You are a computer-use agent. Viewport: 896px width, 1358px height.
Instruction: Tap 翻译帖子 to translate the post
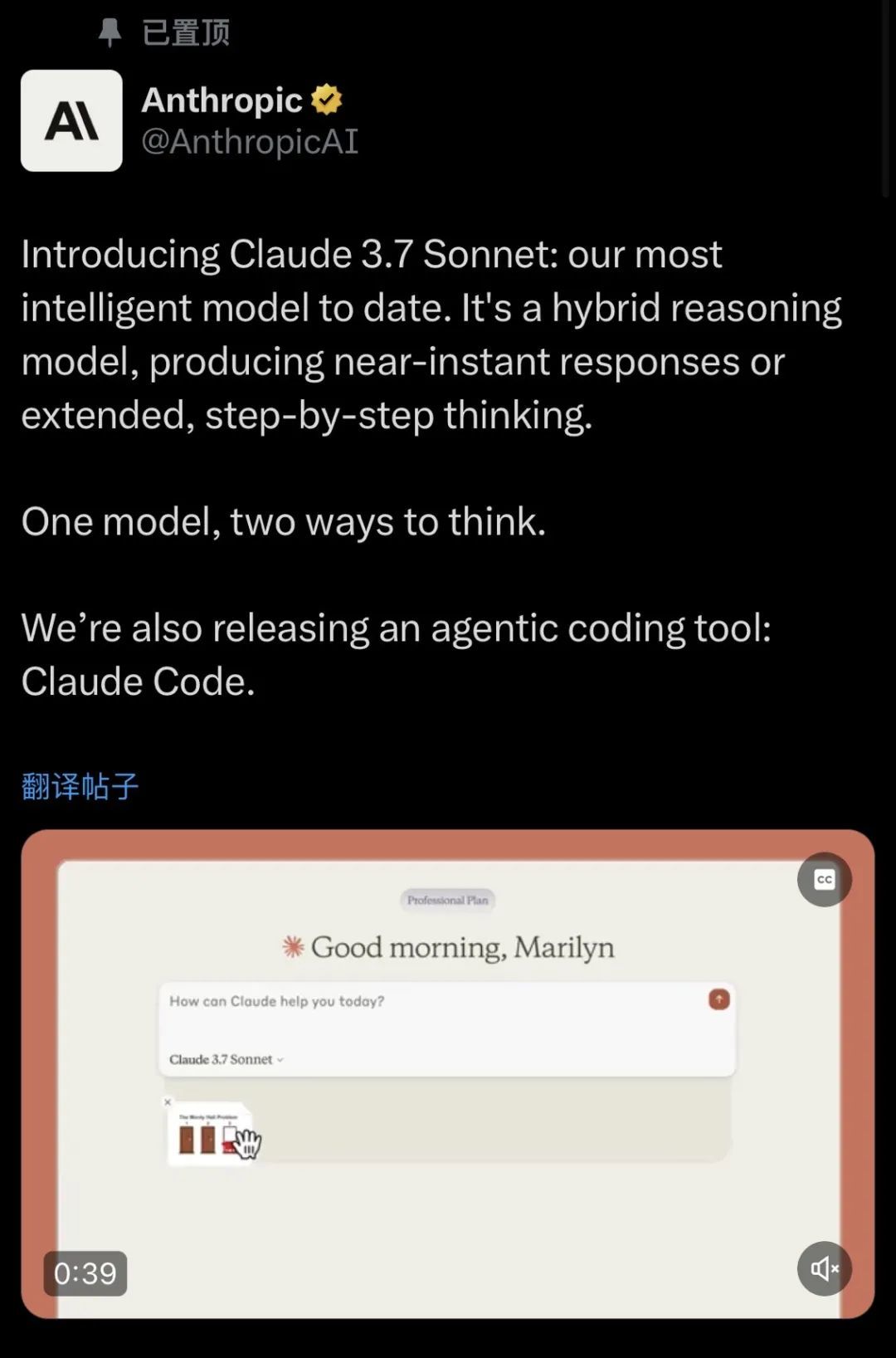pos(80,786)
